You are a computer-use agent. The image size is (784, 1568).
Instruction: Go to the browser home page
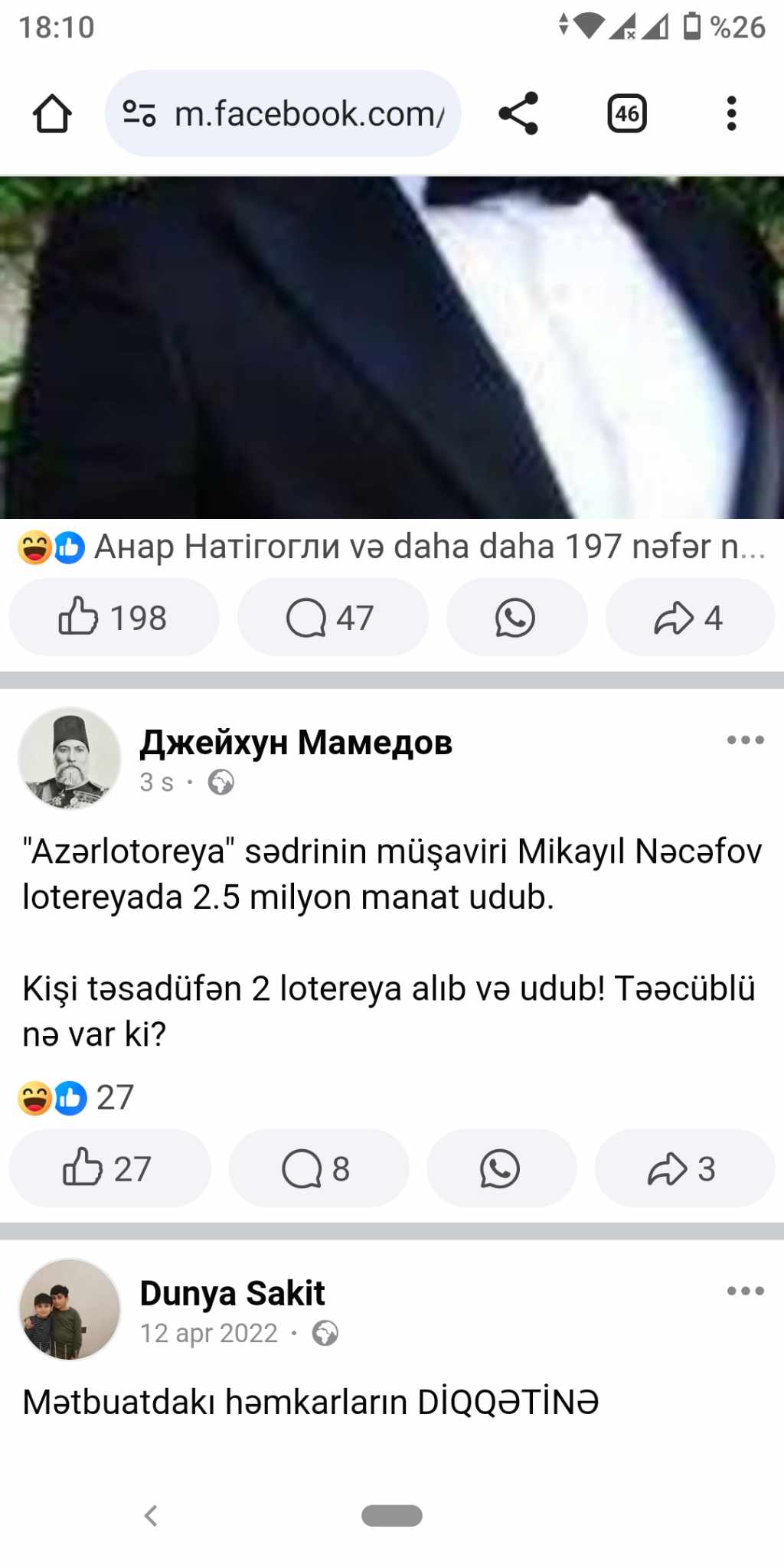click(52, 114)
